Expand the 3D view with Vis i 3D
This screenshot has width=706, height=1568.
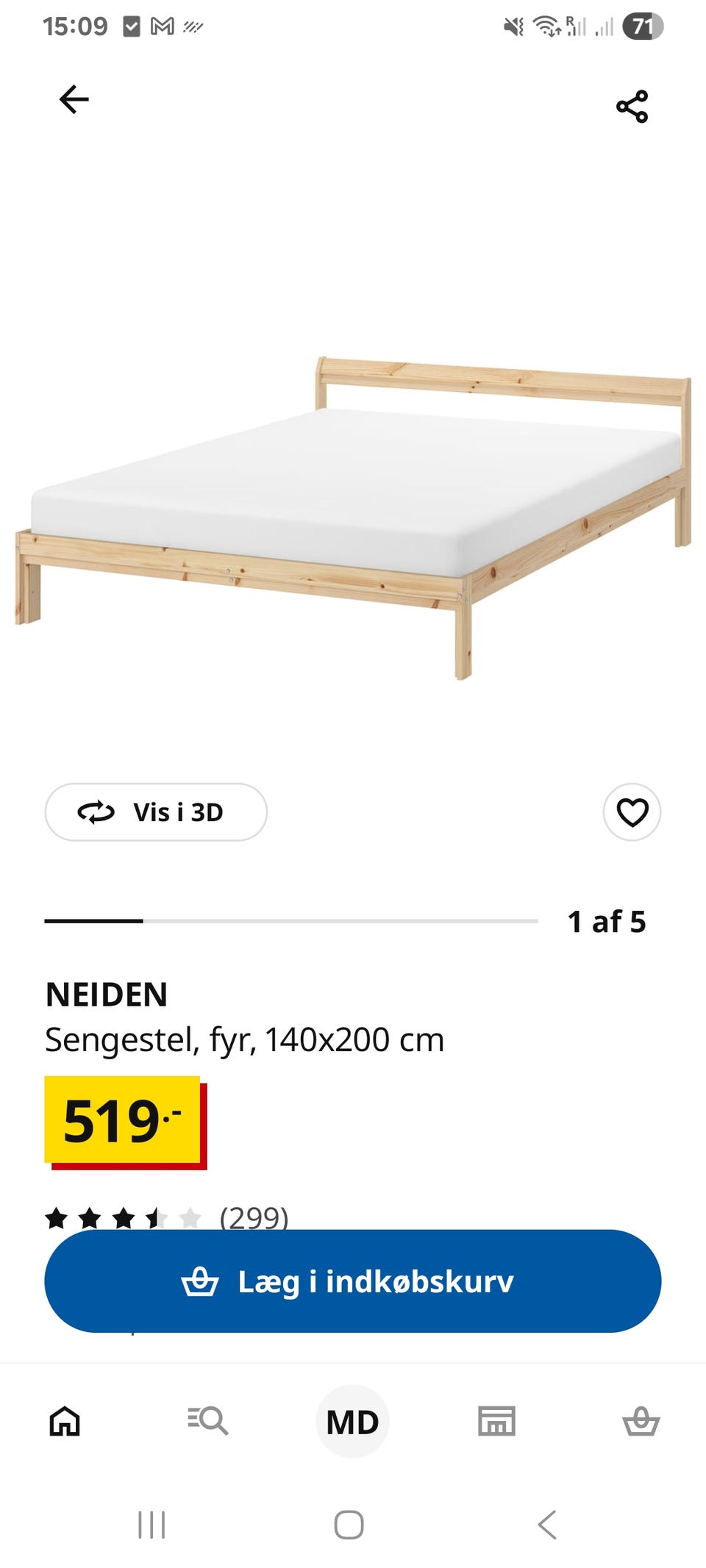(x=156, y=812)
